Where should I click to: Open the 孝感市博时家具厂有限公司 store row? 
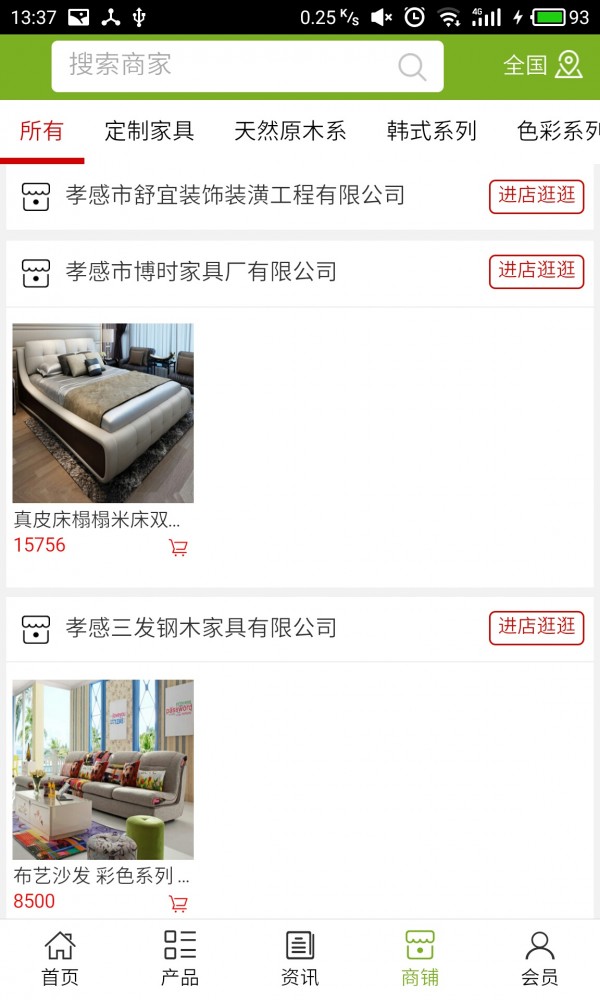click(x=201, y=272)
